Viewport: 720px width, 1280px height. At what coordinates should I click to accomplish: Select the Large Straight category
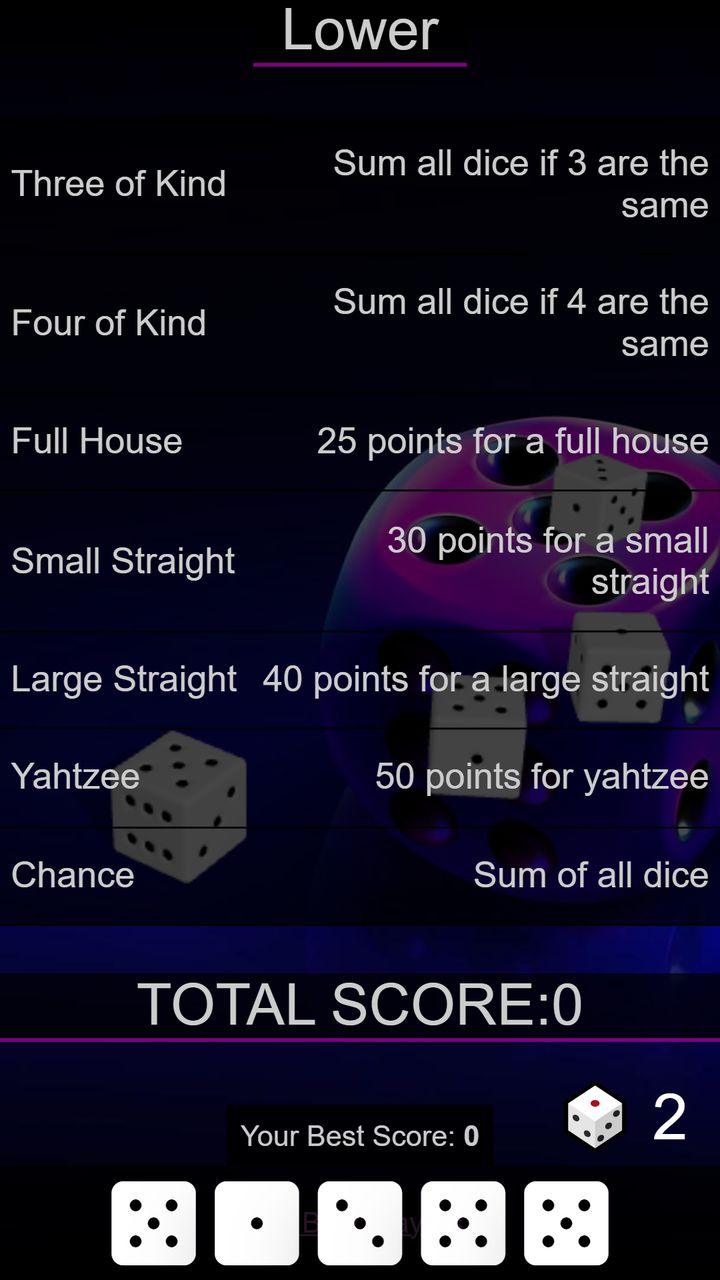[x=360, y=679]
